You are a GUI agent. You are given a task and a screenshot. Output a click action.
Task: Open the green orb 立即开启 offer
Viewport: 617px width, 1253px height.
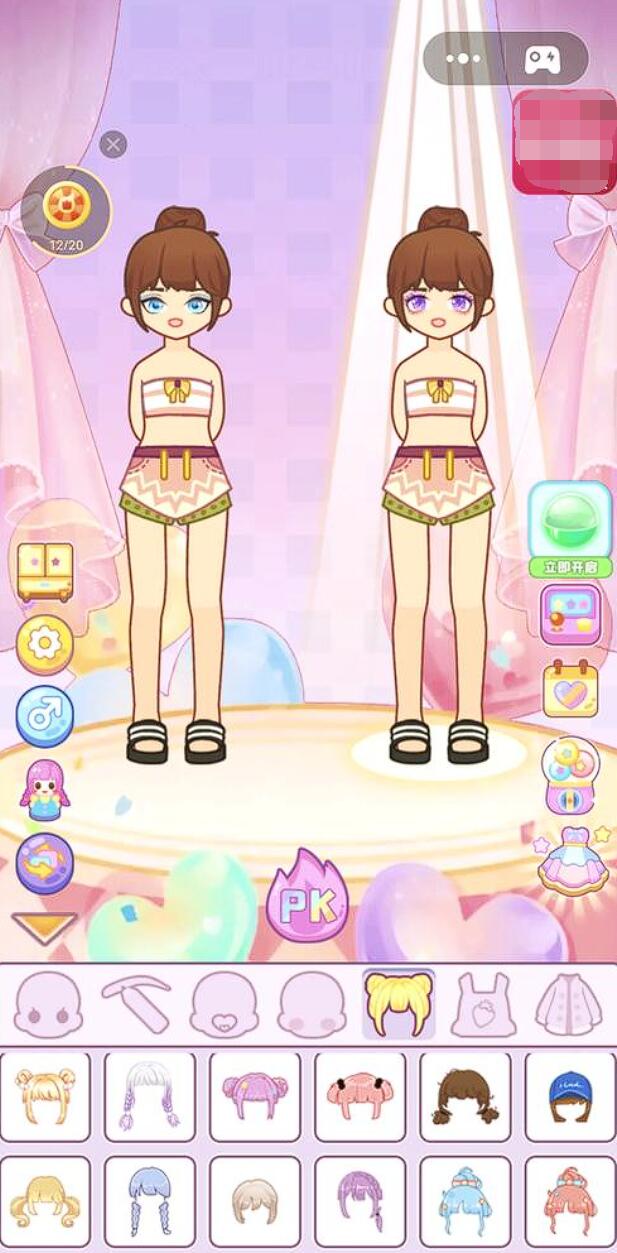click(x=569, y=527)
